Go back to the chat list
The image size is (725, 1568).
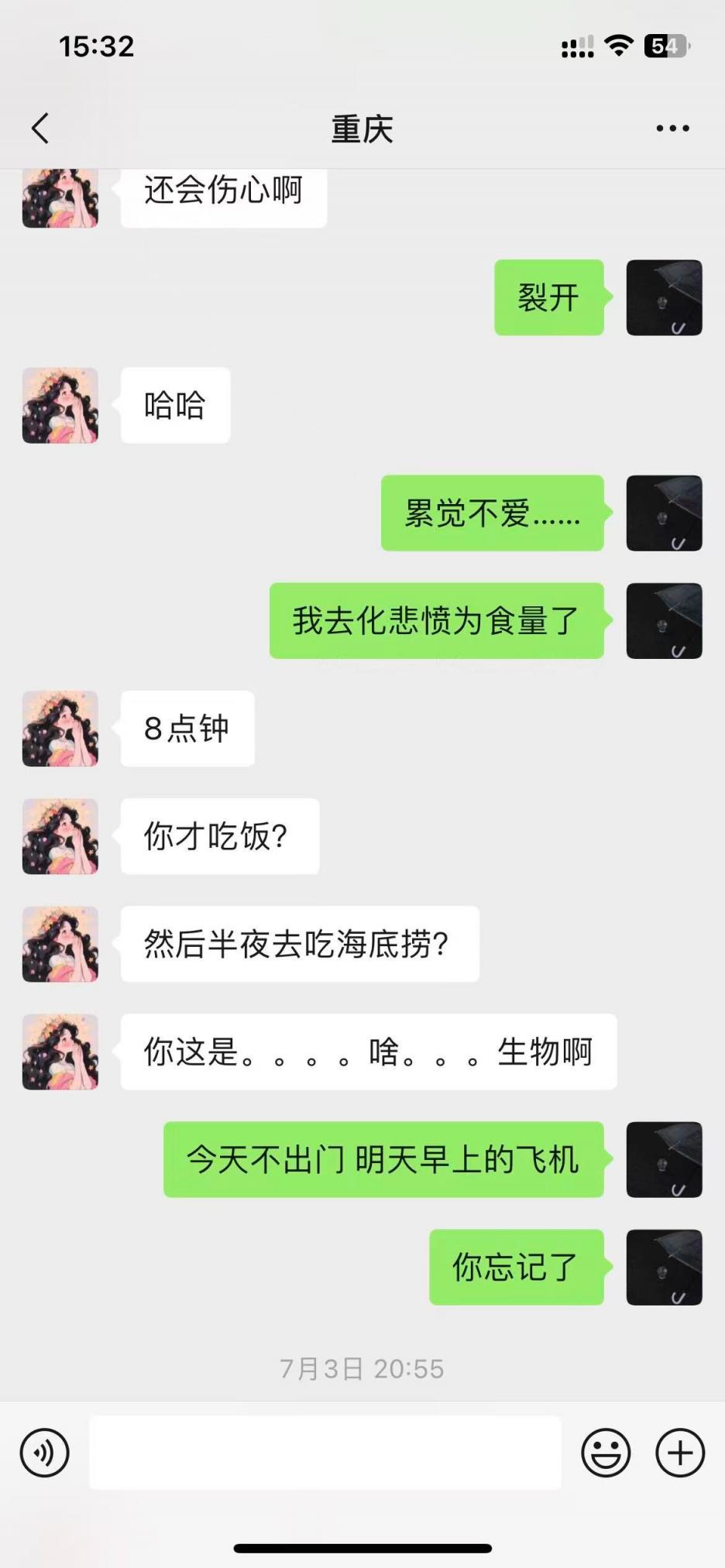(40, 129)
